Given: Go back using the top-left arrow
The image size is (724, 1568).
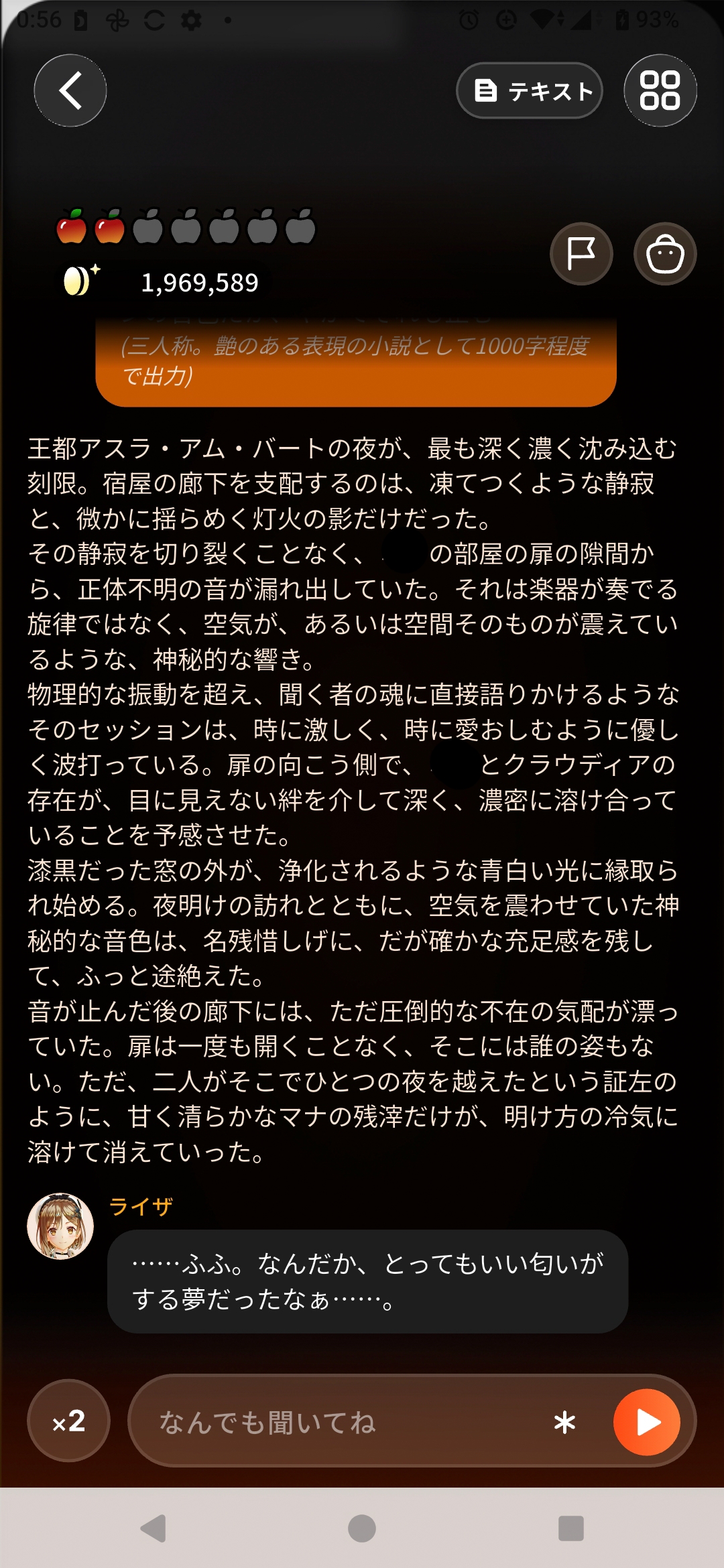Looking at the screenshot, I should [70, 90].
